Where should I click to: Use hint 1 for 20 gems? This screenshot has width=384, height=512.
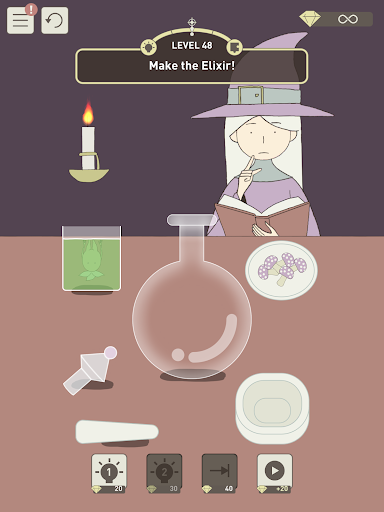coord(109,473)
